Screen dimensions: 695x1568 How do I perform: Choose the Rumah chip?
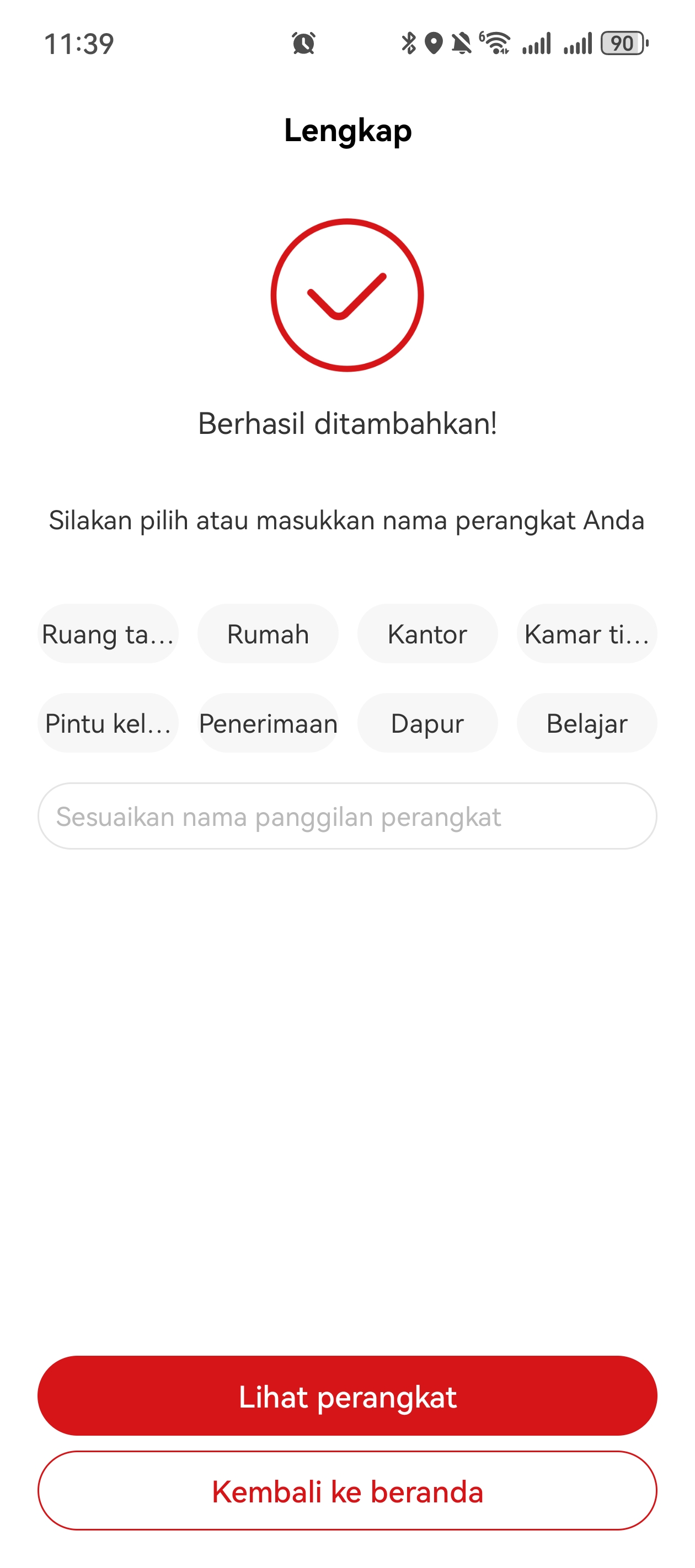pyautogui.click(x=268, y=633)
